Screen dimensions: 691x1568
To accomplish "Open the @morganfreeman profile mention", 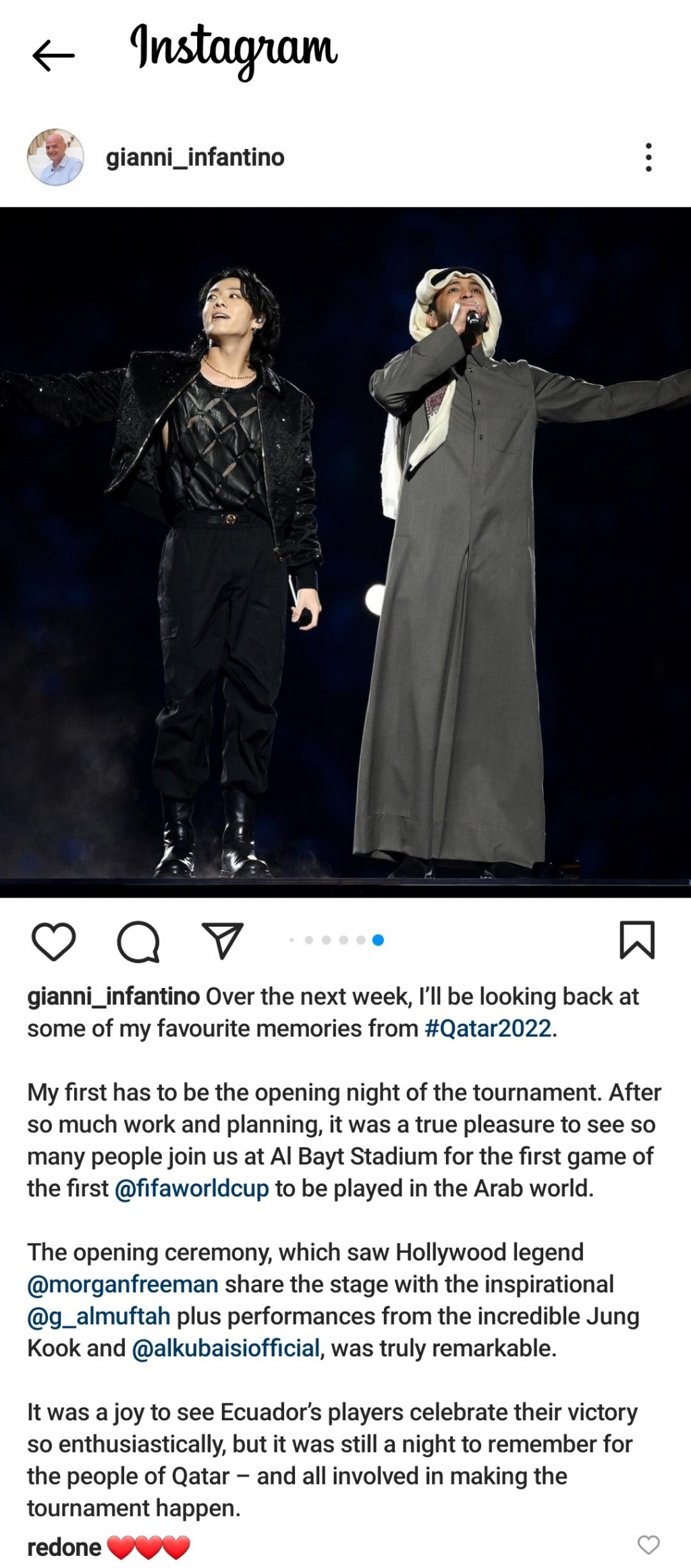I will (123, 1284).
